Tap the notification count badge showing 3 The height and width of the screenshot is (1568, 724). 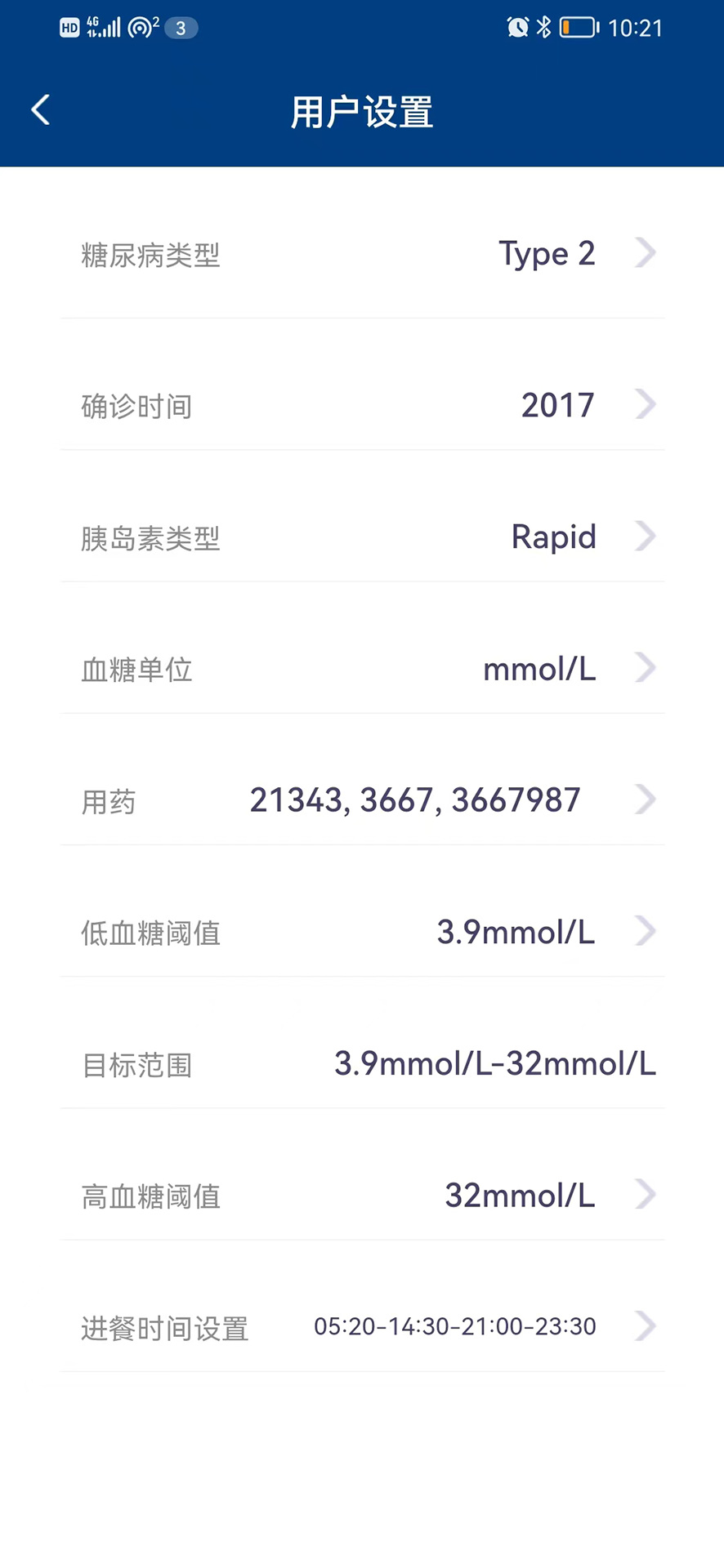[180, 29]
